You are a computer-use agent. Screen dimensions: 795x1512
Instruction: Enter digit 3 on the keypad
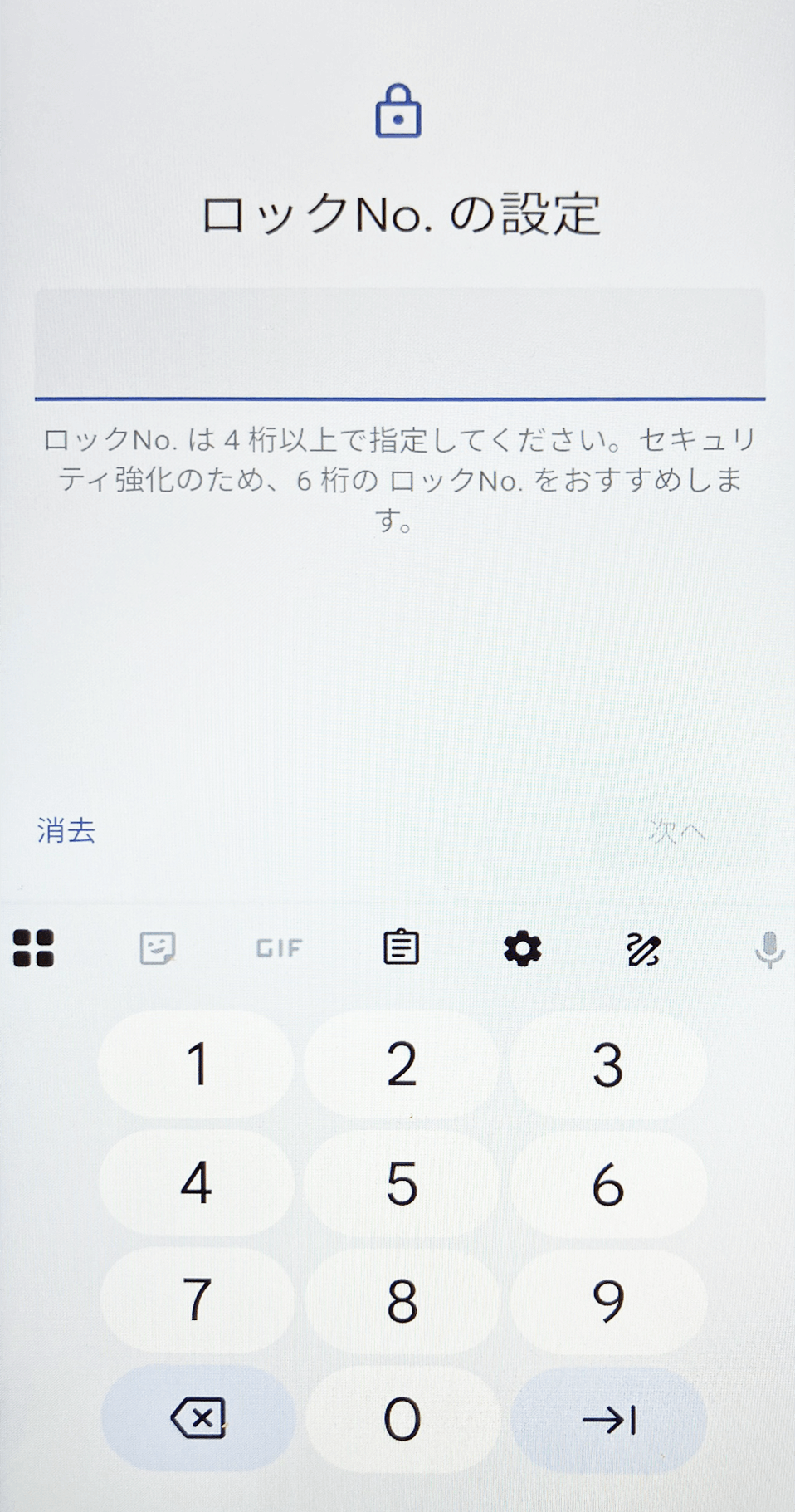pos(607,1065)
